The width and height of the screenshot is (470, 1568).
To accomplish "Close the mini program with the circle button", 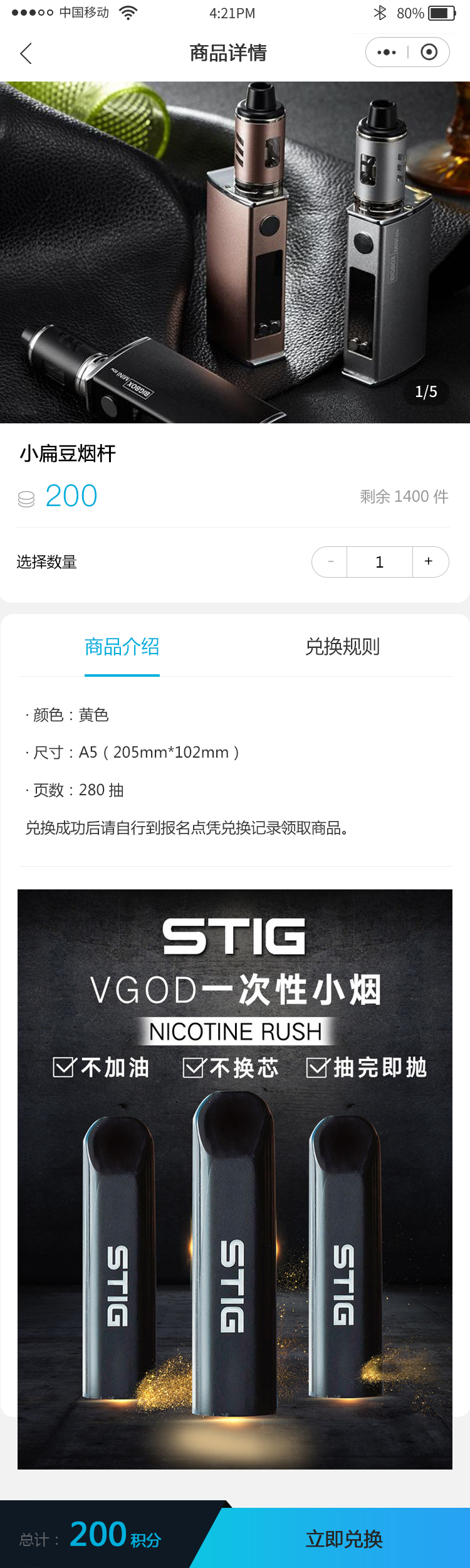I will pyautogui.click(x=429, y=52).
